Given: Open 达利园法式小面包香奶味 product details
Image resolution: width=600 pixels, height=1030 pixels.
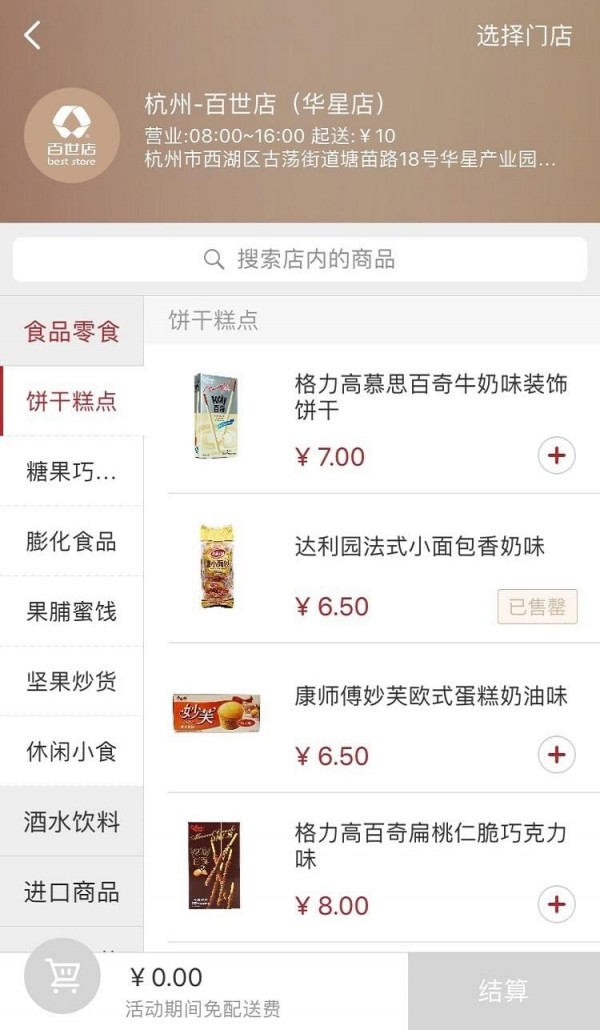Looking at the screenshot, I should 419,547.
